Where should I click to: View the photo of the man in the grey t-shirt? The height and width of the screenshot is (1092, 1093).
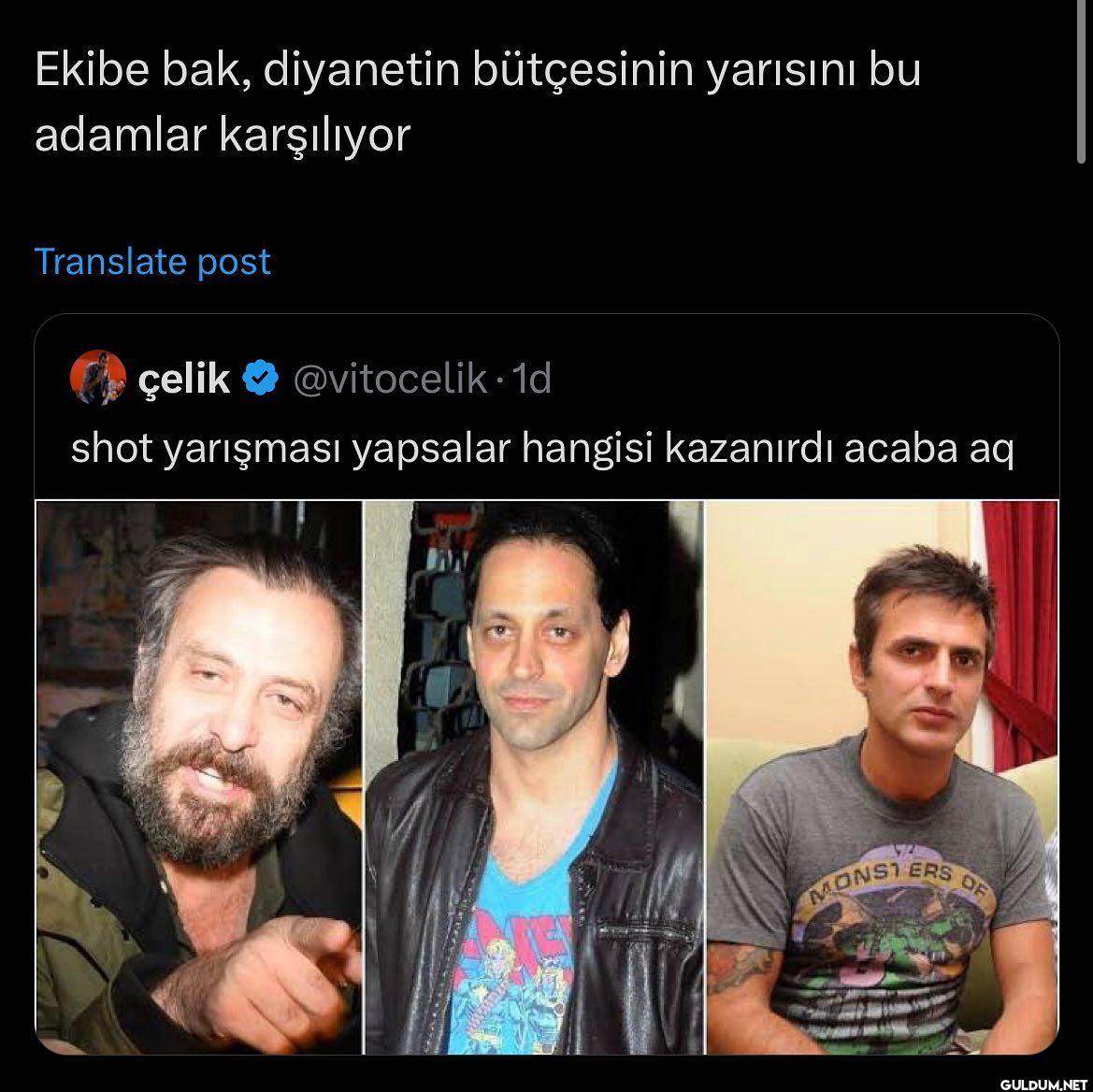881,777
